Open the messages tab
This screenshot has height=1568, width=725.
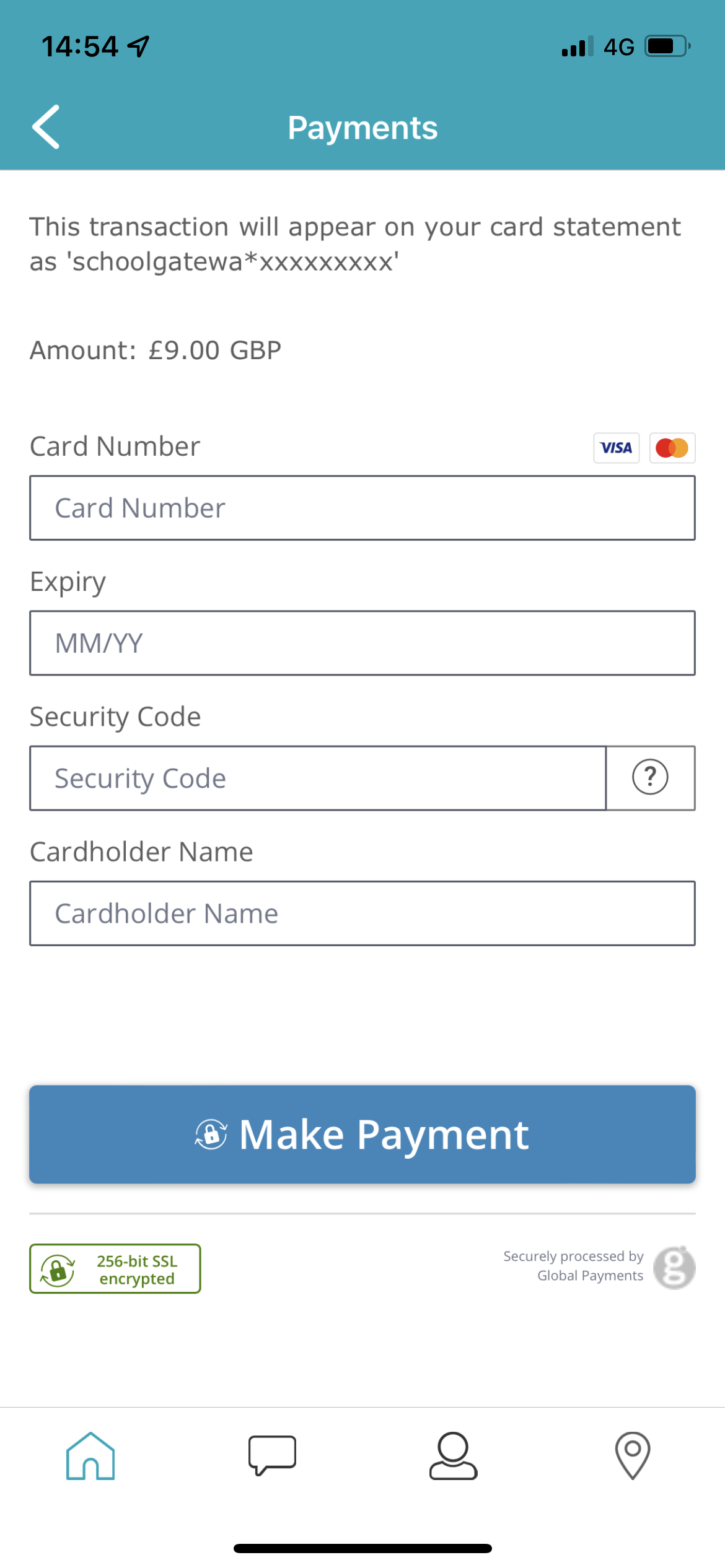272,1455
